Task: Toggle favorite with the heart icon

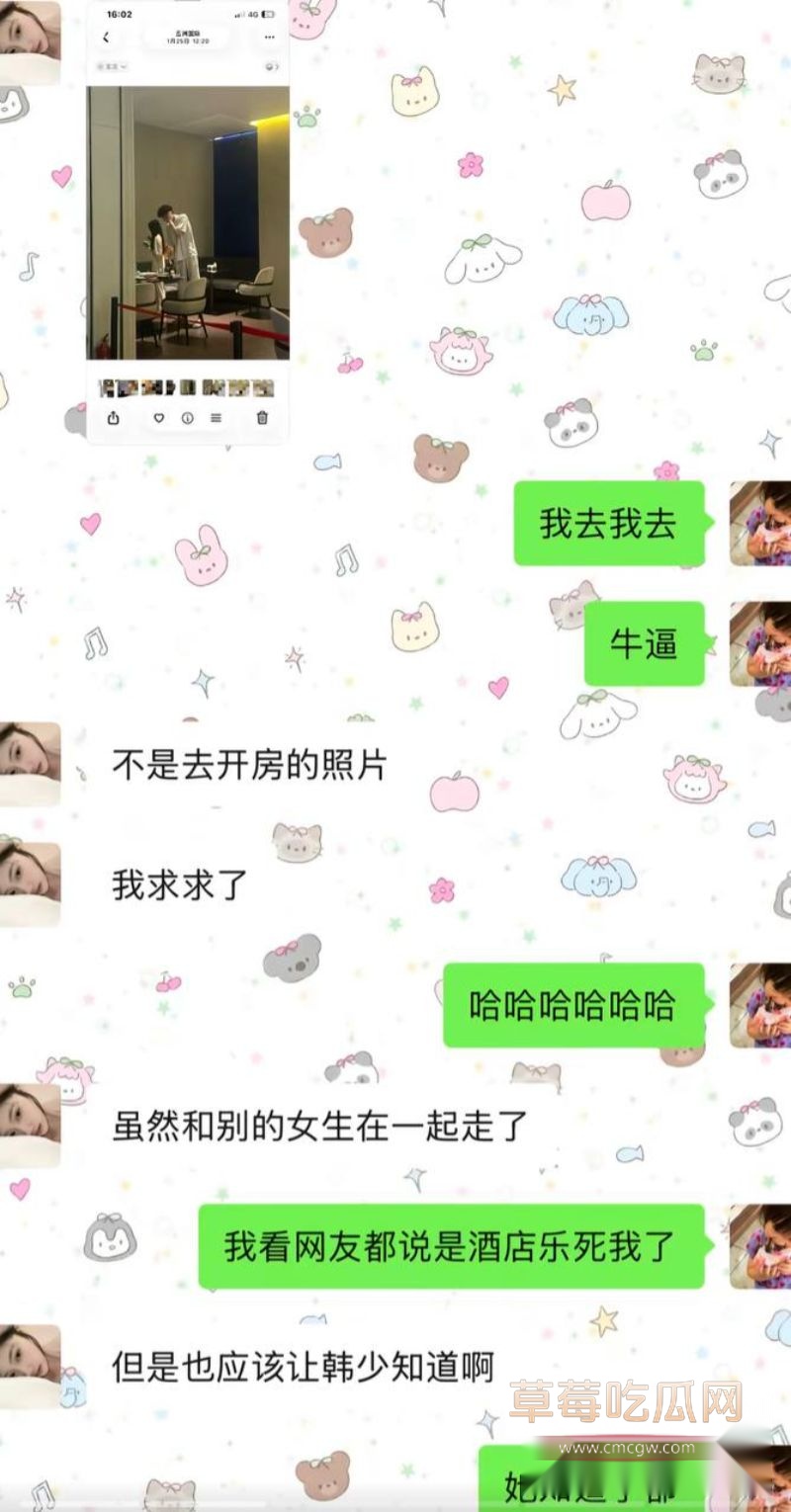Action: tap(158, 418)
